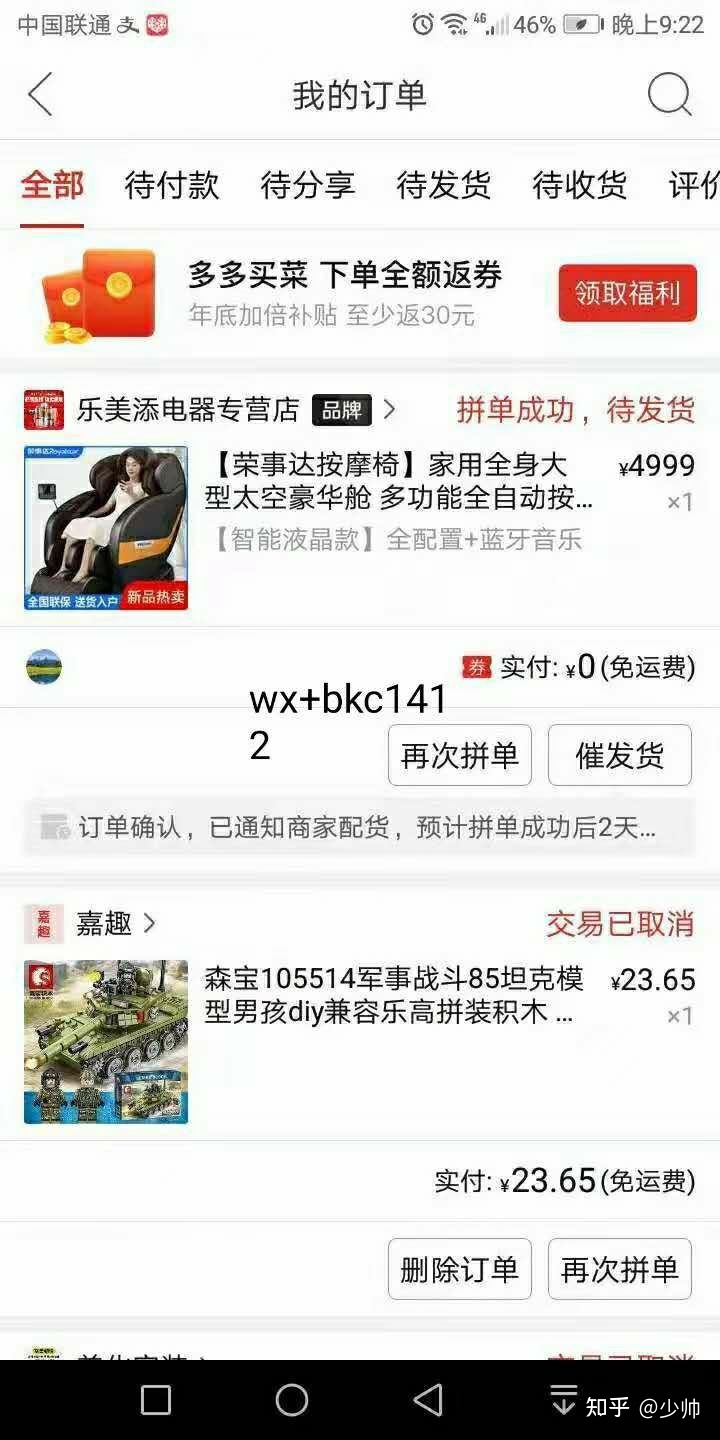Open recent apps from the navigation bar
Image resolution: width=720 pixels, height=1440 pixels.
[156, 1400]
